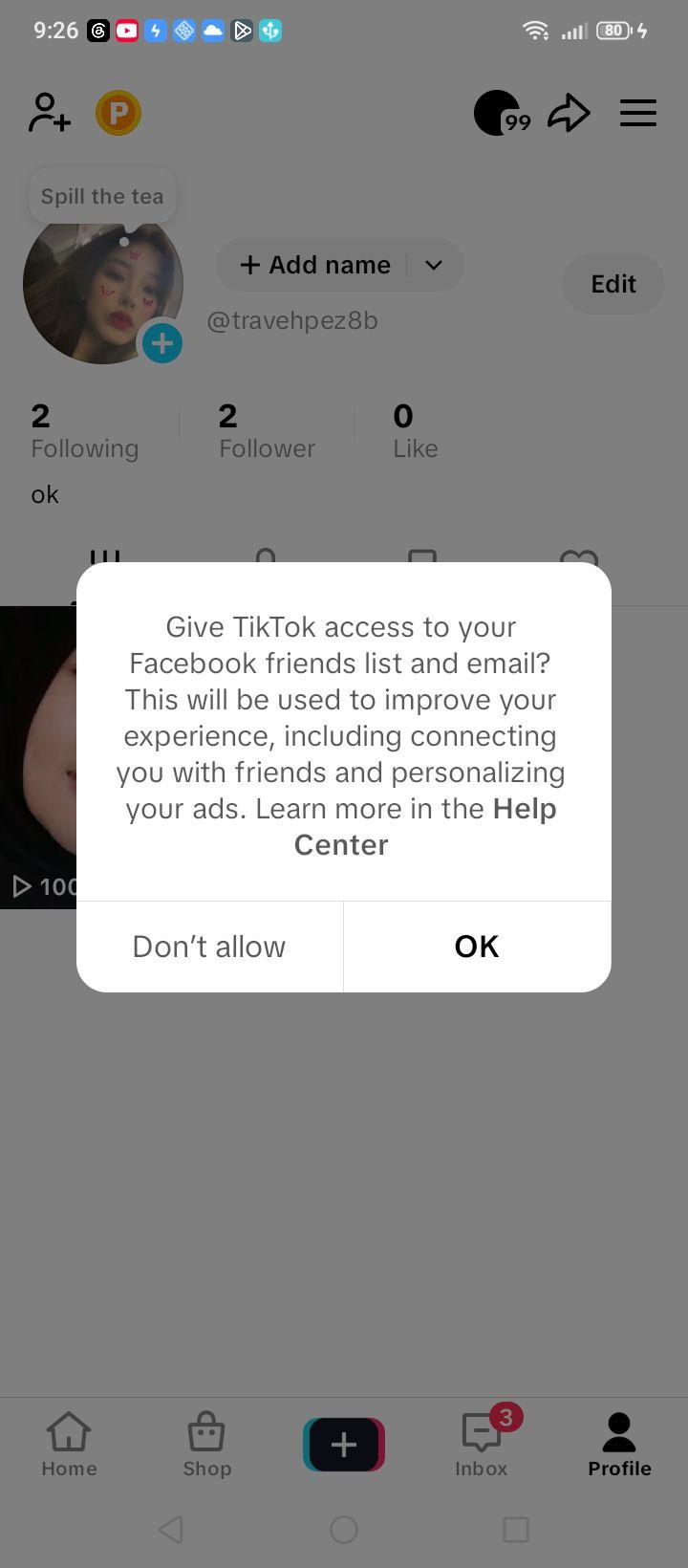Open the hamburger menu
Viewport: 688px width, 1568px height.
click(x=638, y=113)
